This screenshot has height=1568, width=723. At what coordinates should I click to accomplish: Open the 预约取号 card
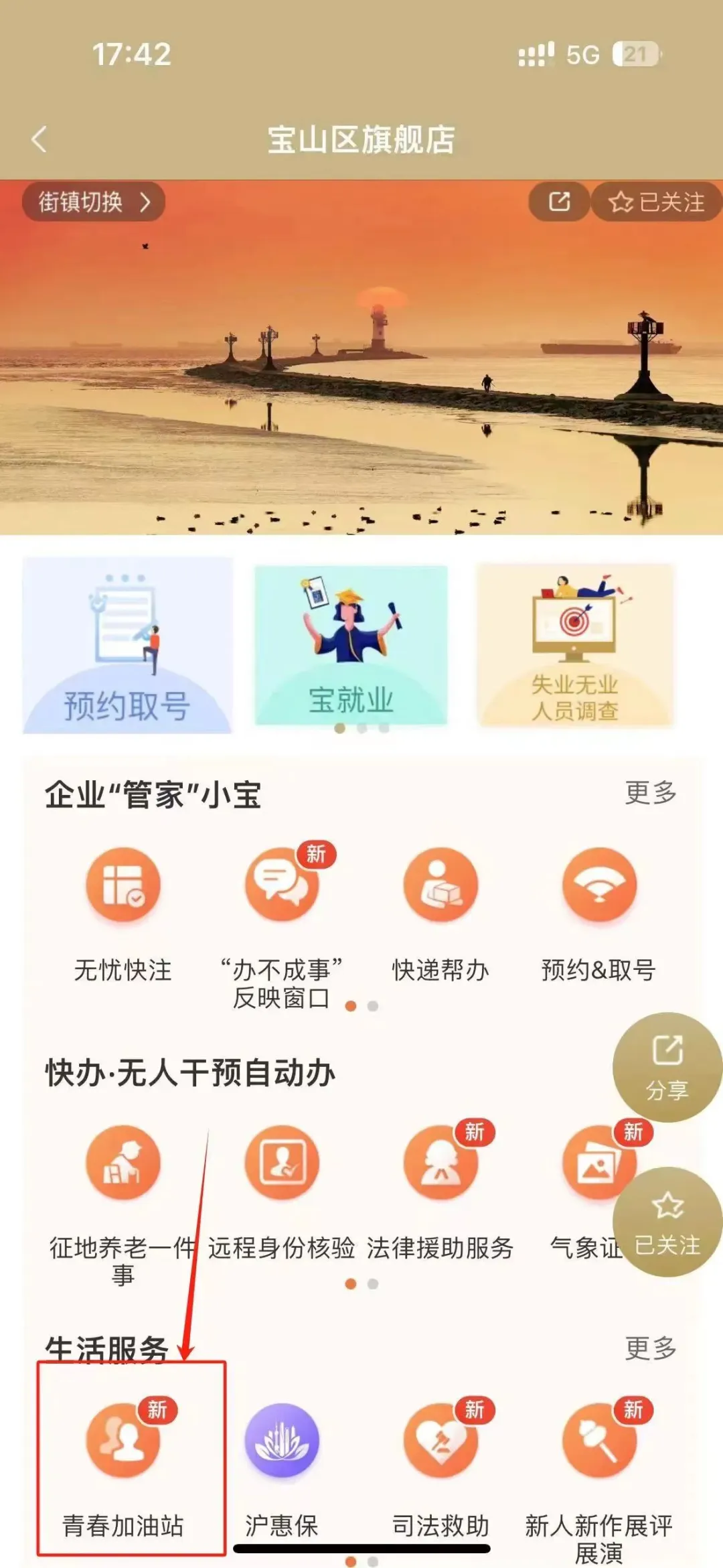point(127,646)
